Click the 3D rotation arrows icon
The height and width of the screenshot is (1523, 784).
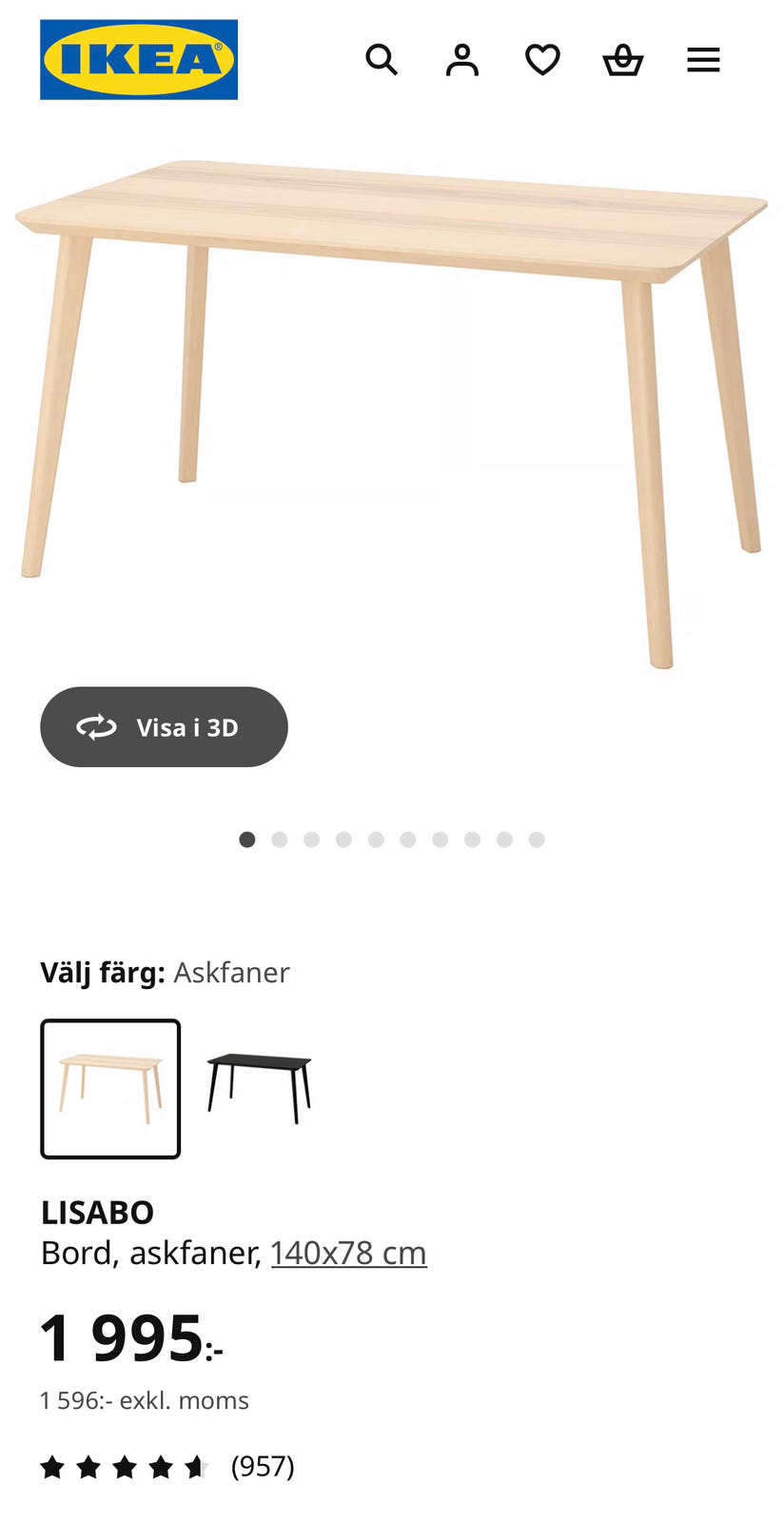pyautogui.click(x=98, y=727)
